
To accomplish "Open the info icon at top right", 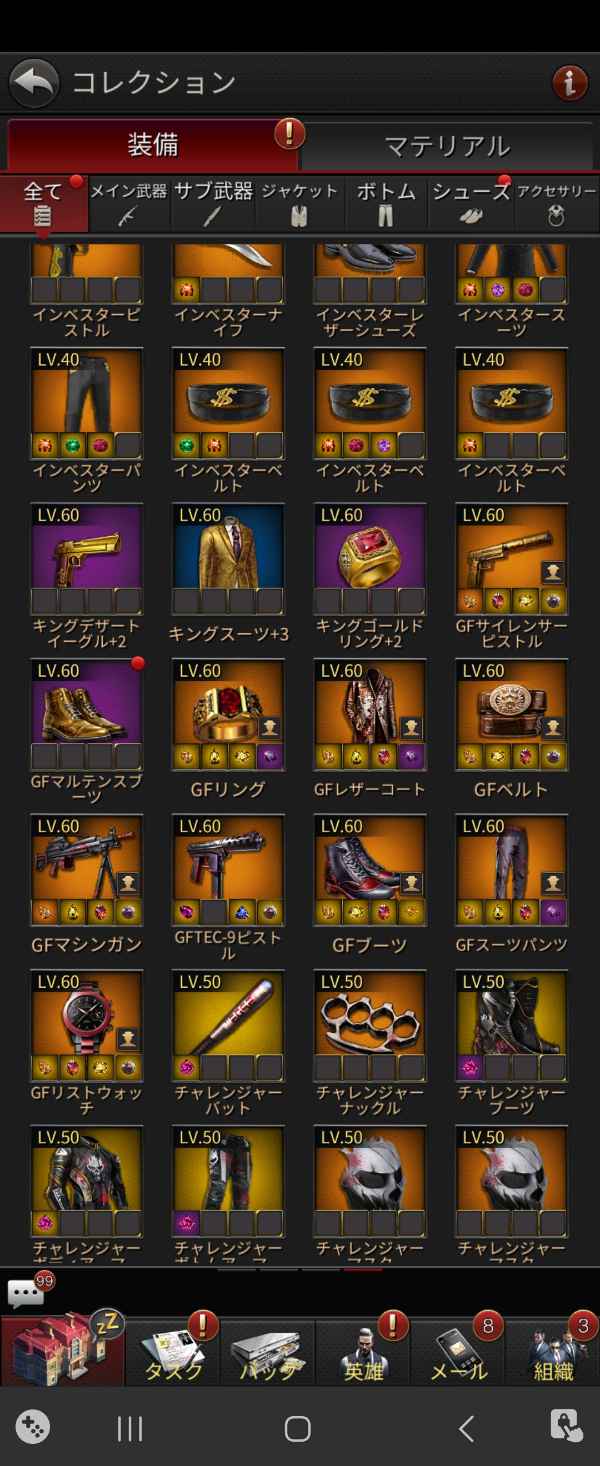I will pos(570,84).
